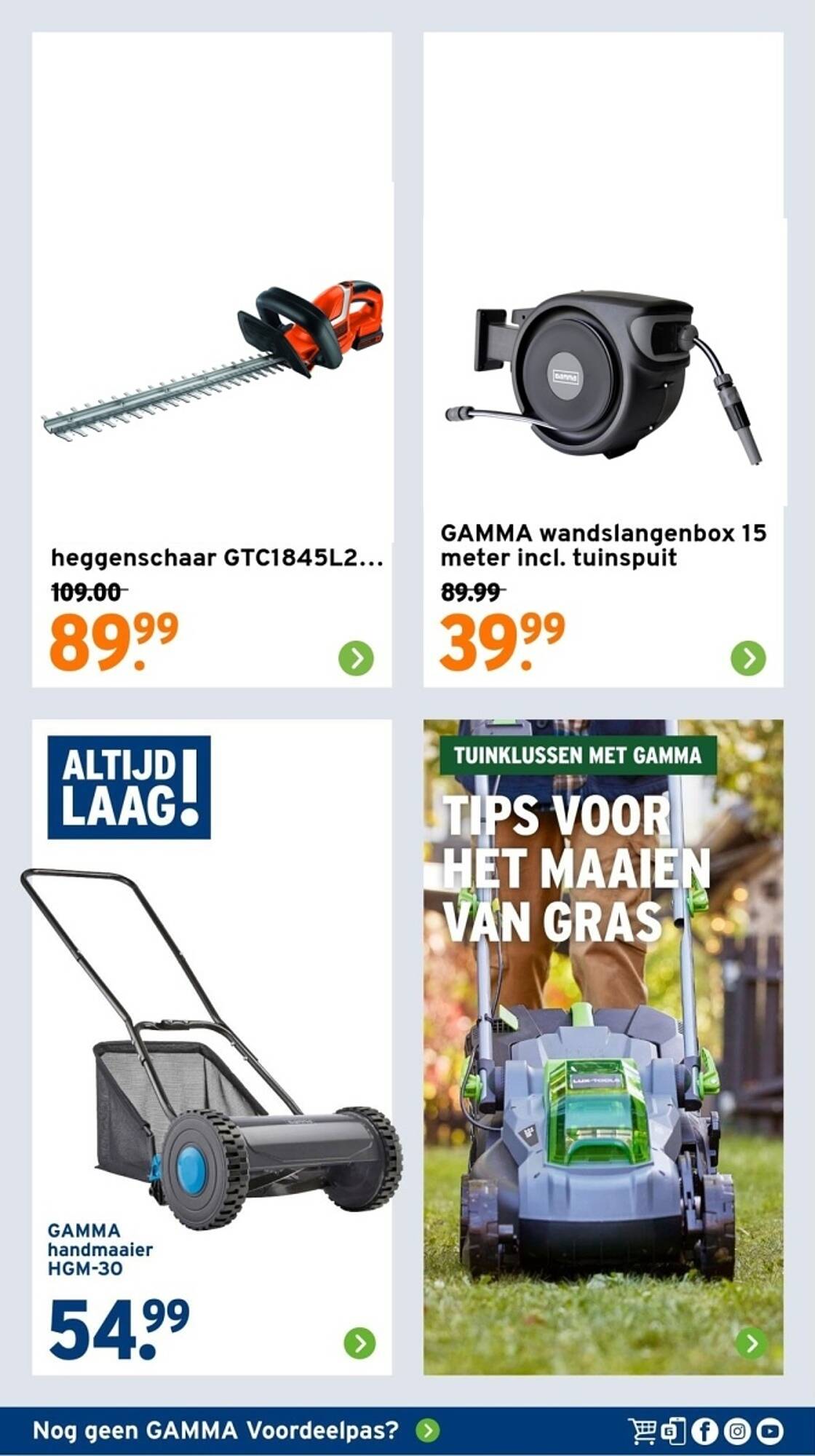Tap the green arrow on the heggenschaar offer
The height and width of the screenshot is (1456, 815).
357,658
